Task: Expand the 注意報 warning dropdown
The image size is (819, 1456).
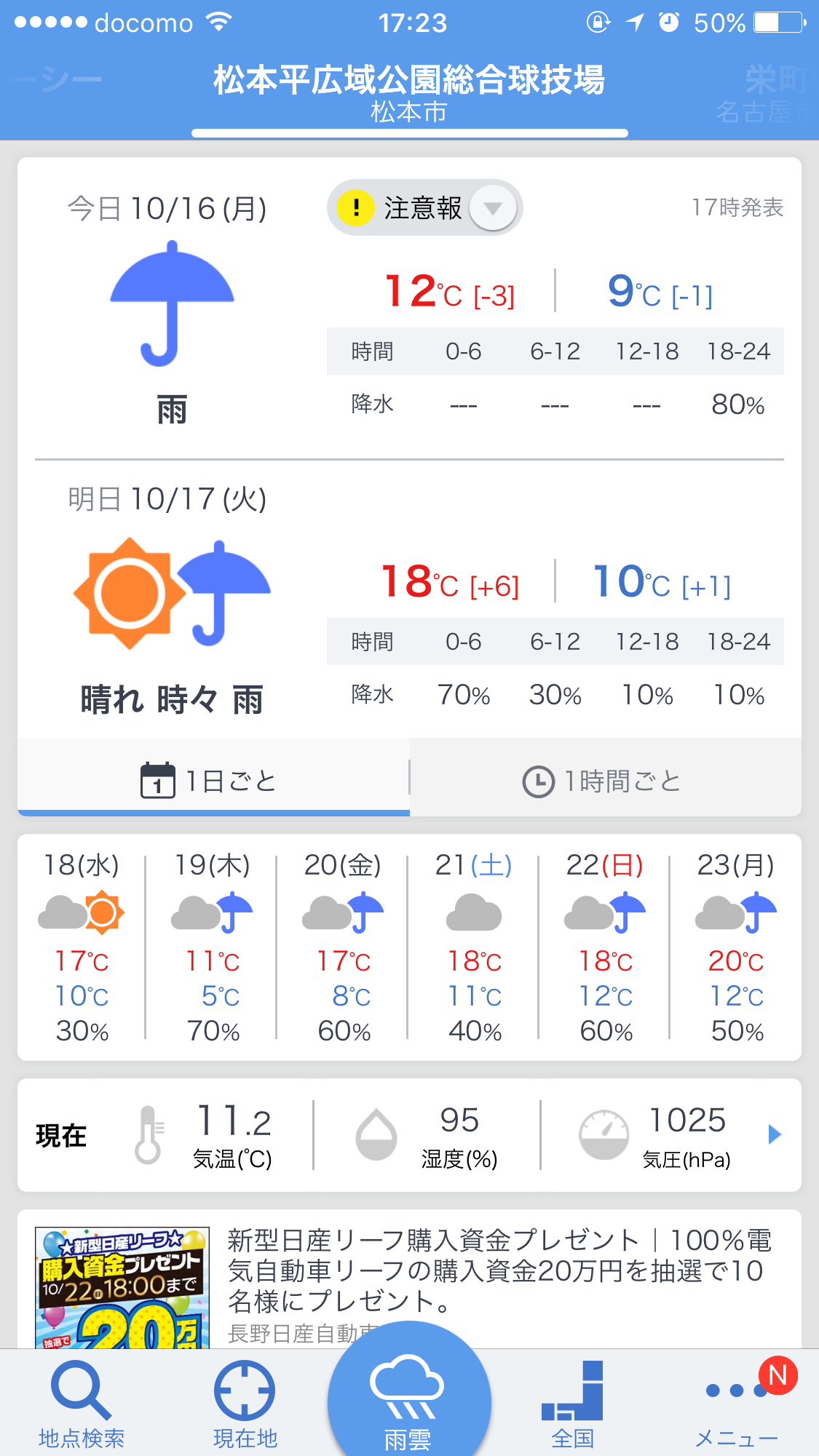Action: click(493, 208)
